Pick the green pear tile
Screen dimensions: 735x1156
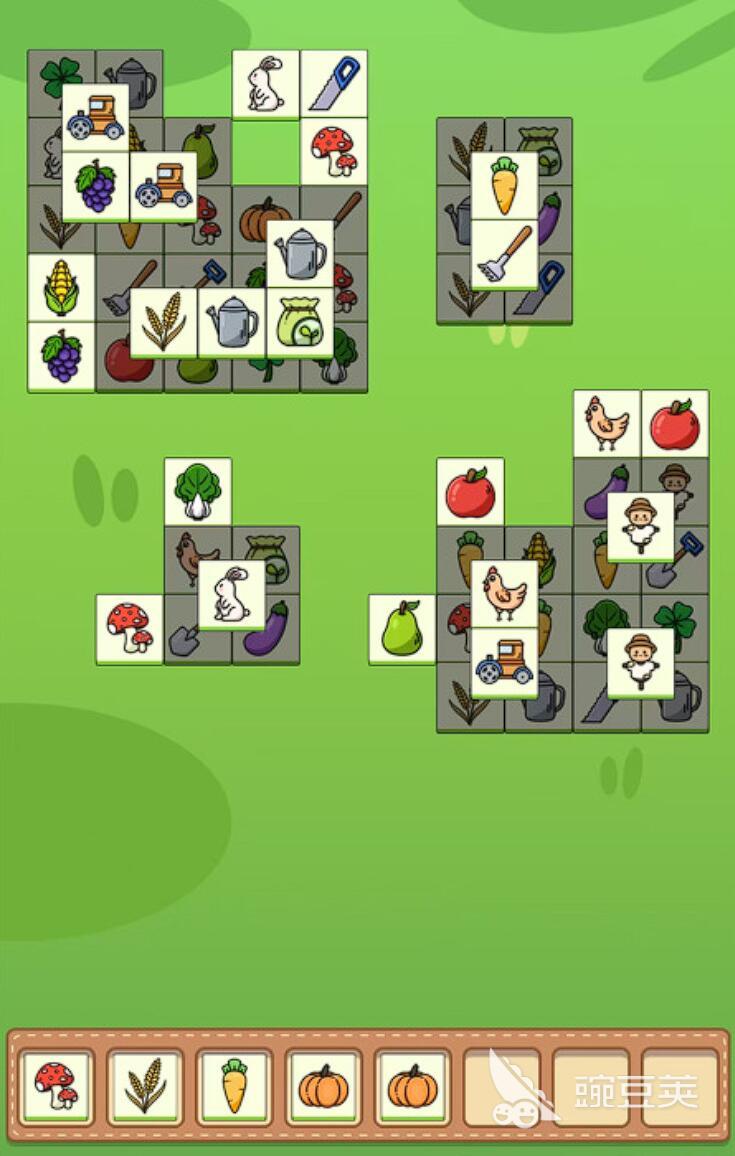[x=402, y=628]
